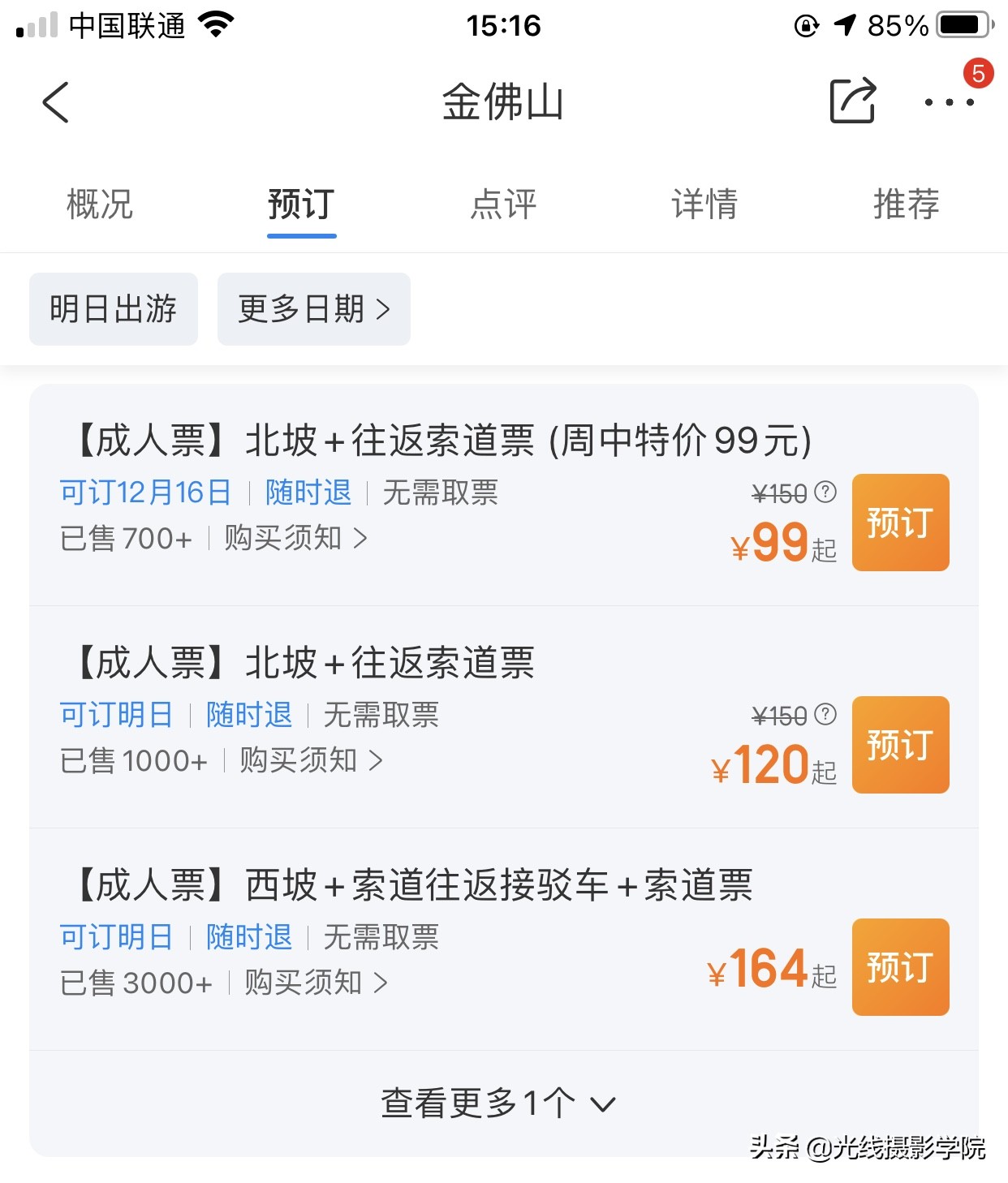Expand 更多日期 to pick other dates
The image size is (1008, 1183).
pos(312,309)
